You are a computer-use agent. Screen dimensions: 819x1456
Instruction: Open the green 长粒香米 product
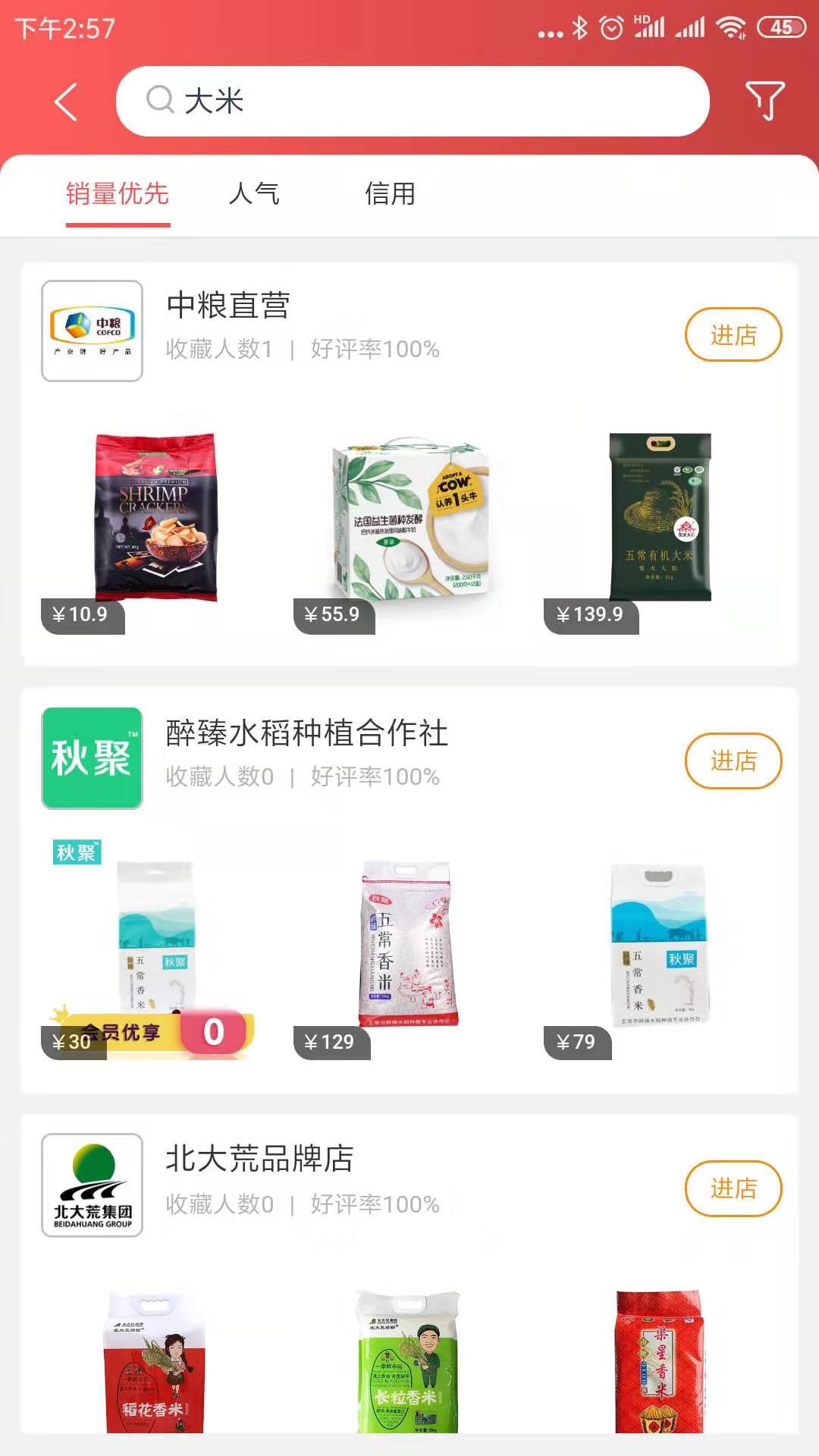409,1361
